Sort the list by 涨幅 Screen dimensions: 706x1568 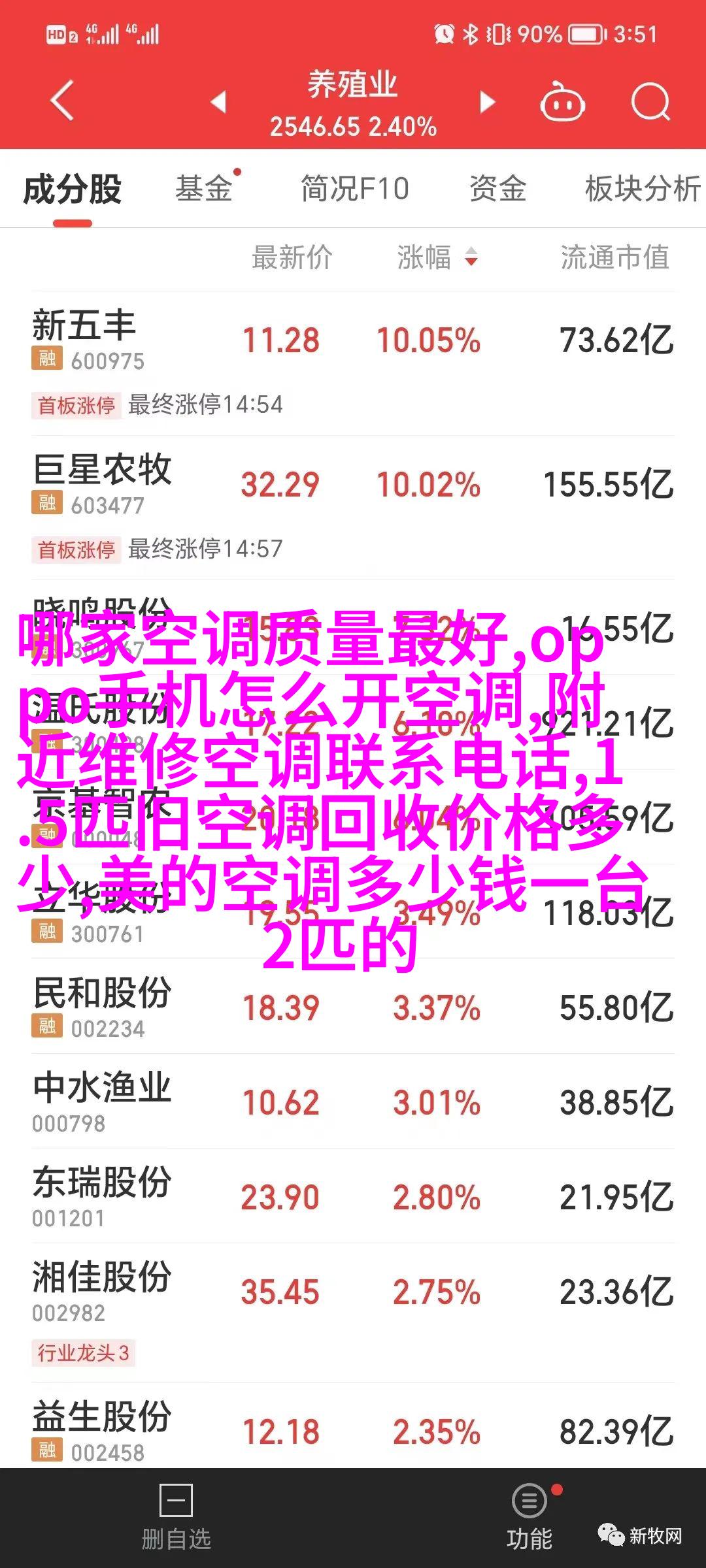click(x=437, y=257)
